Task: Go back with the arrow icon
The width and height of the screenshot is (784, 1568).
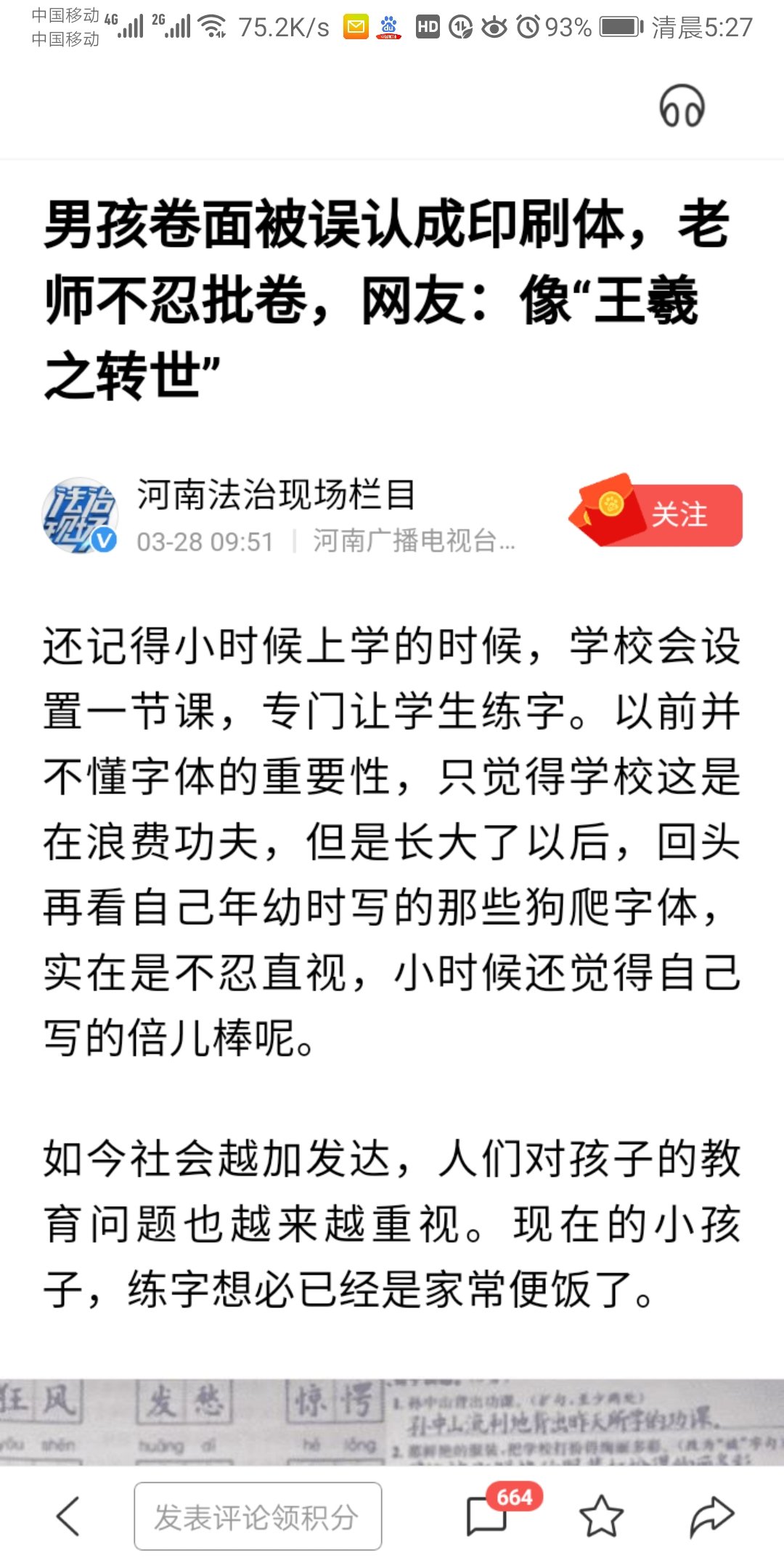Action: 68,1516
